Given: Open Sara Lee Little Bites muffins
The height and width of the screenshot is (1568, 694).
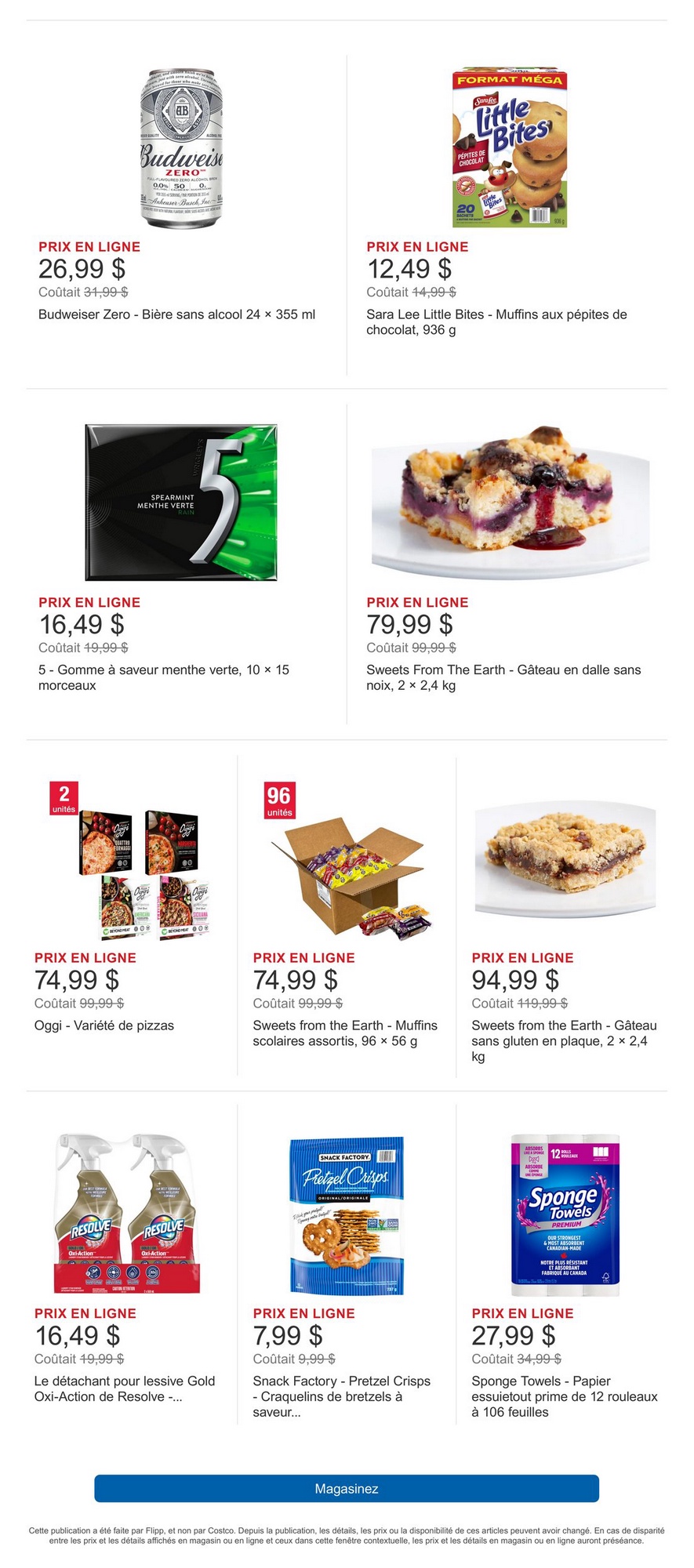Looking at the screenshot, I should point(509,149).
